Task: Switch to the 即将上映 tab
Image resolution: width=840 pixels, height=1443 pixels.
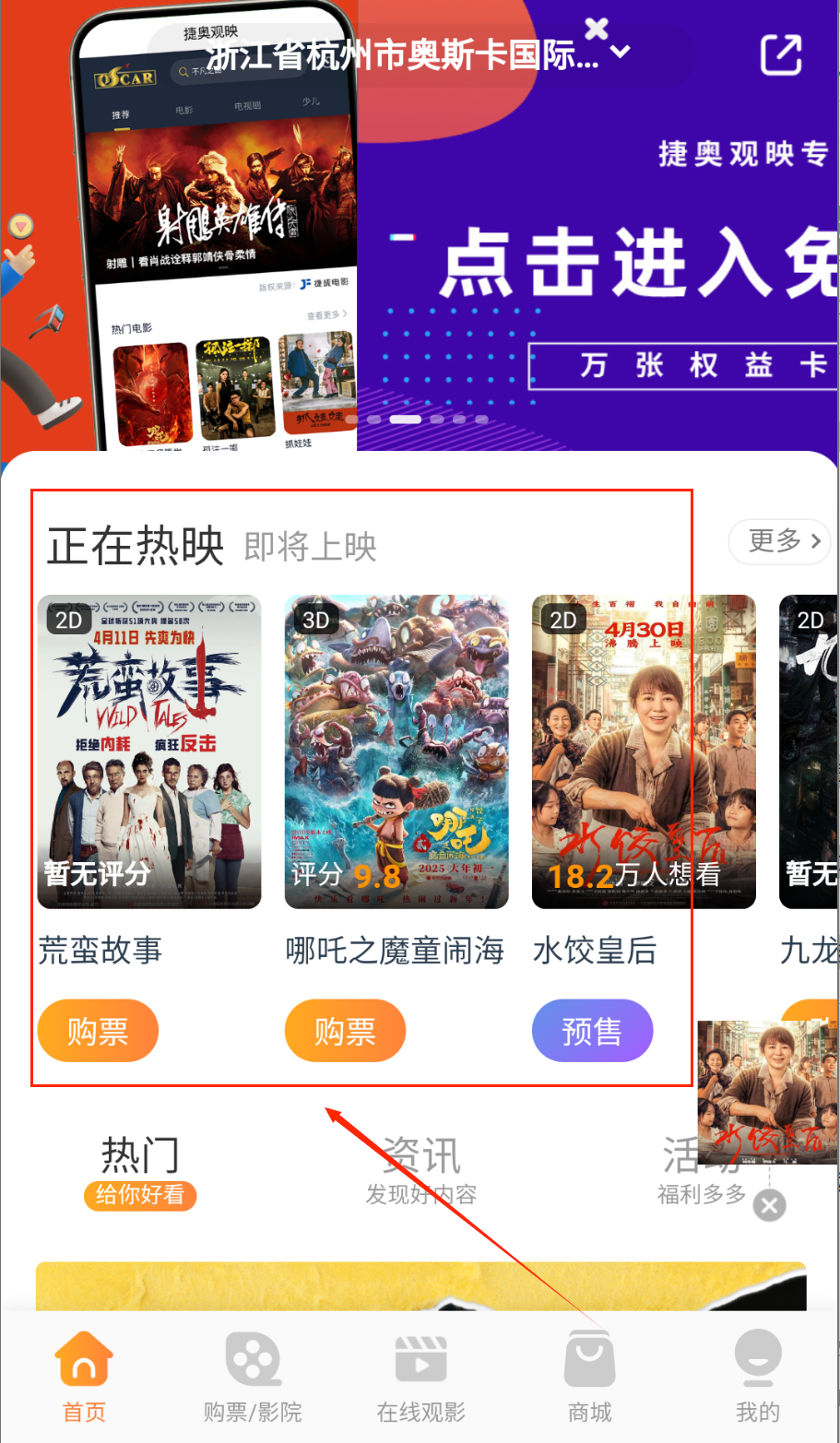Action: coord(310,547)
